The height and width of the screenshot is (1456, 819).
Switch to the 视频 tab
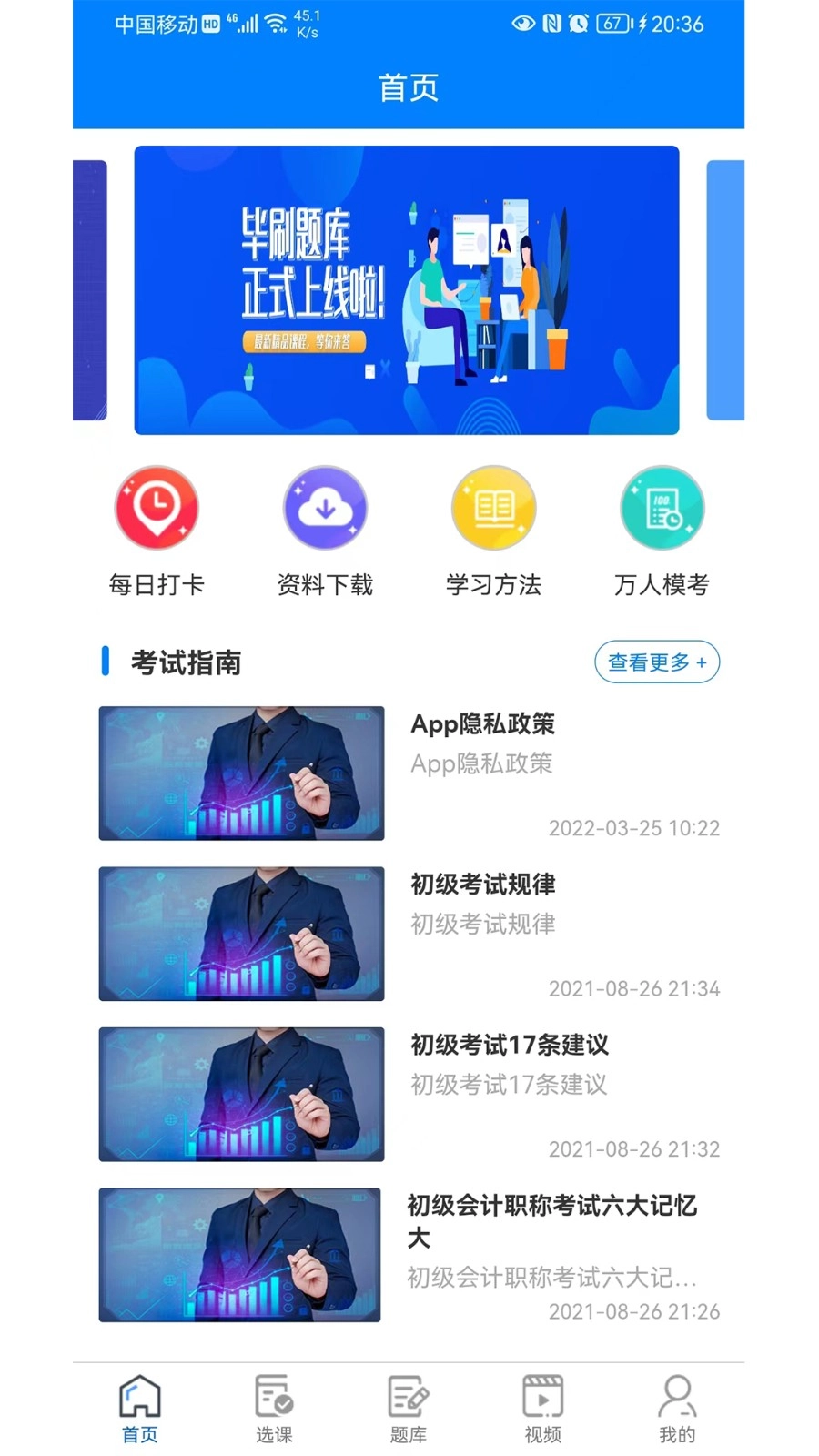coord(542,1409)
